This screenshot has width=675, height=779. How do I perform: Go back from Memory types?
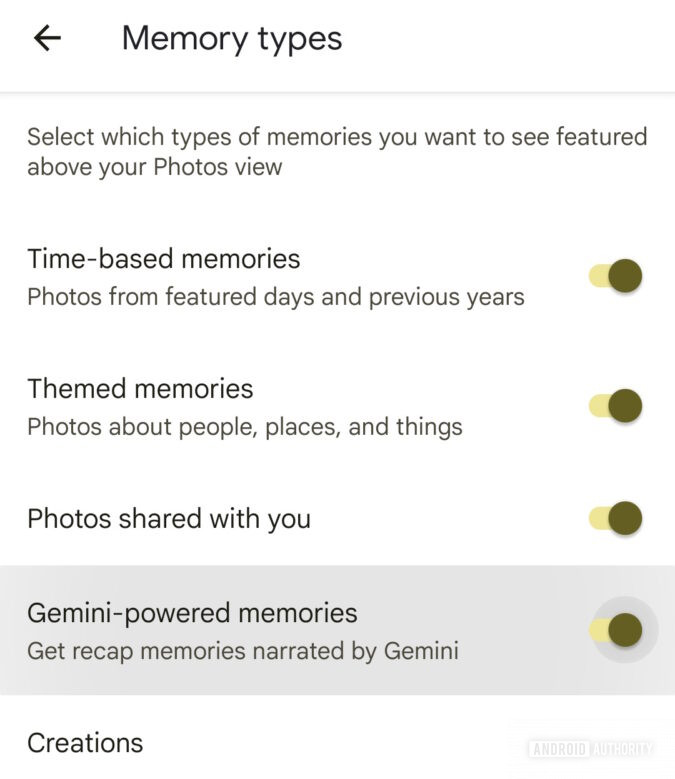(x=47, y=39)
